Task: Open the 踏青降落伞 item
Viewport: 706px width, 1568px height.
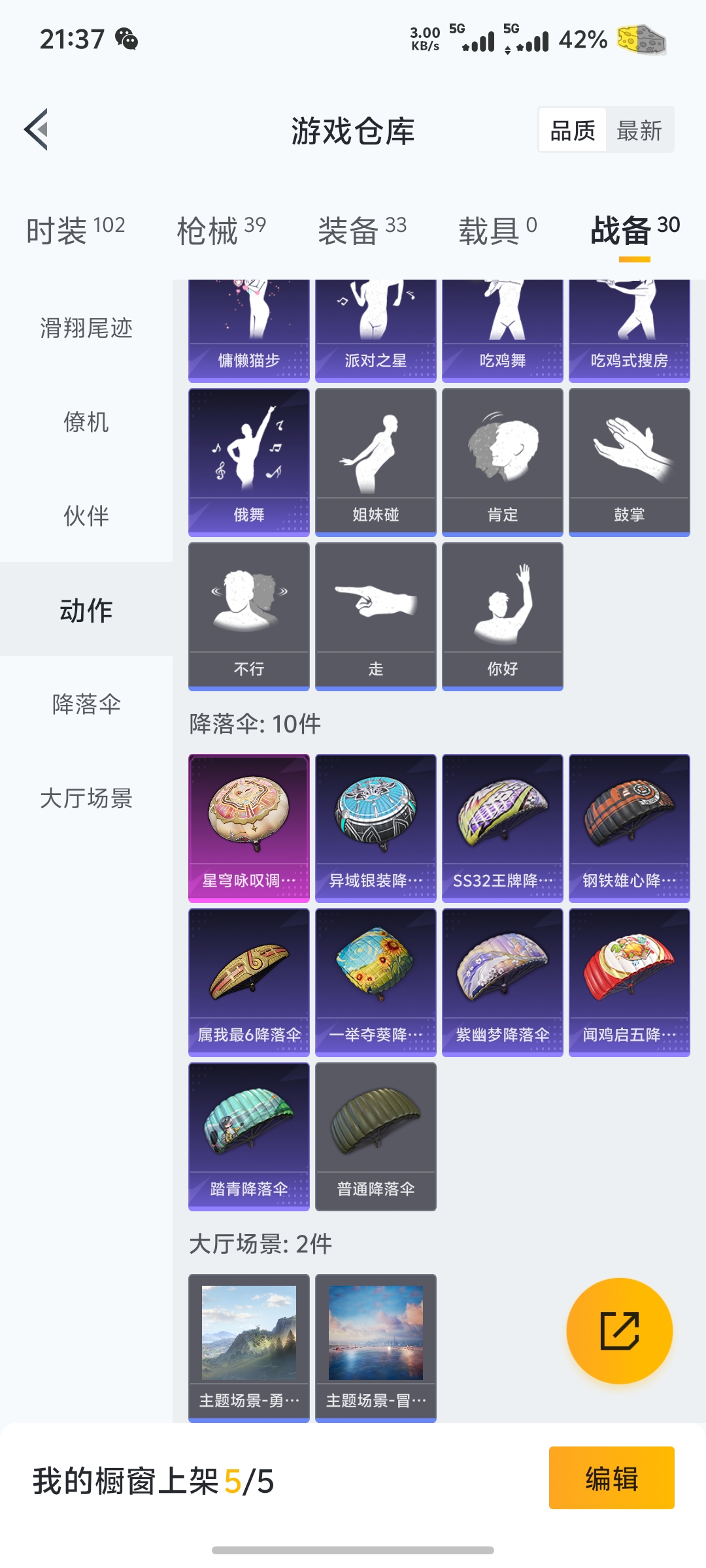Action: tap(249, 1136)
